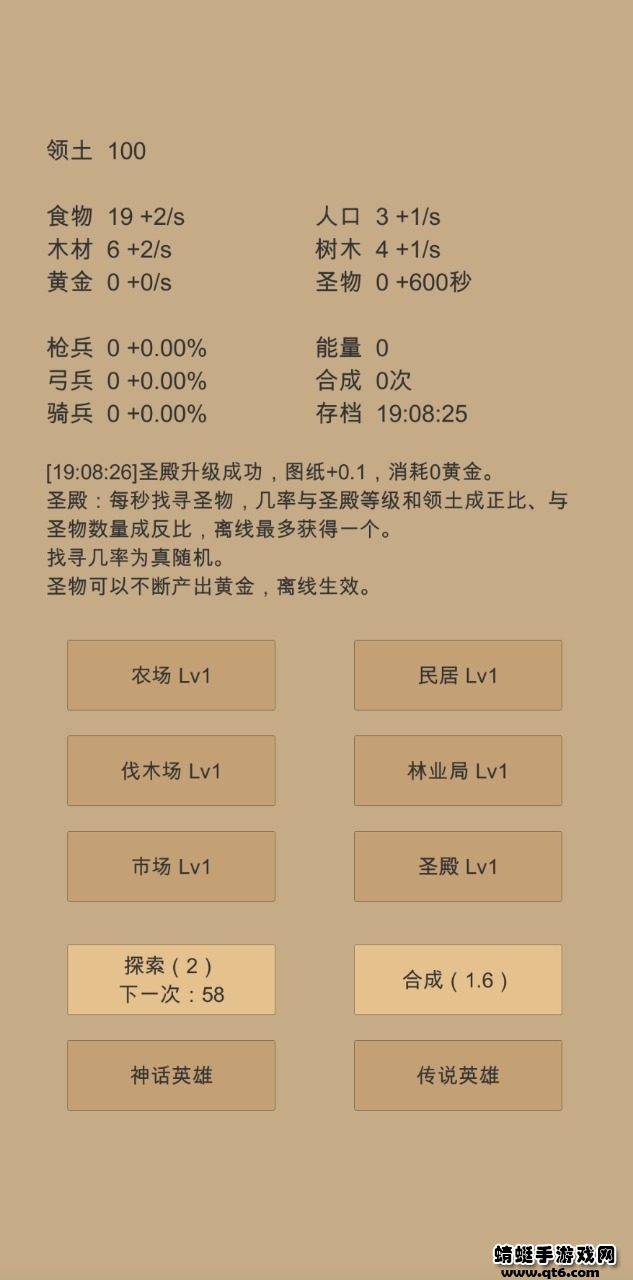Tap the 伐木场 Lv1 button
Screen dimensions: 633x1280
171,771
